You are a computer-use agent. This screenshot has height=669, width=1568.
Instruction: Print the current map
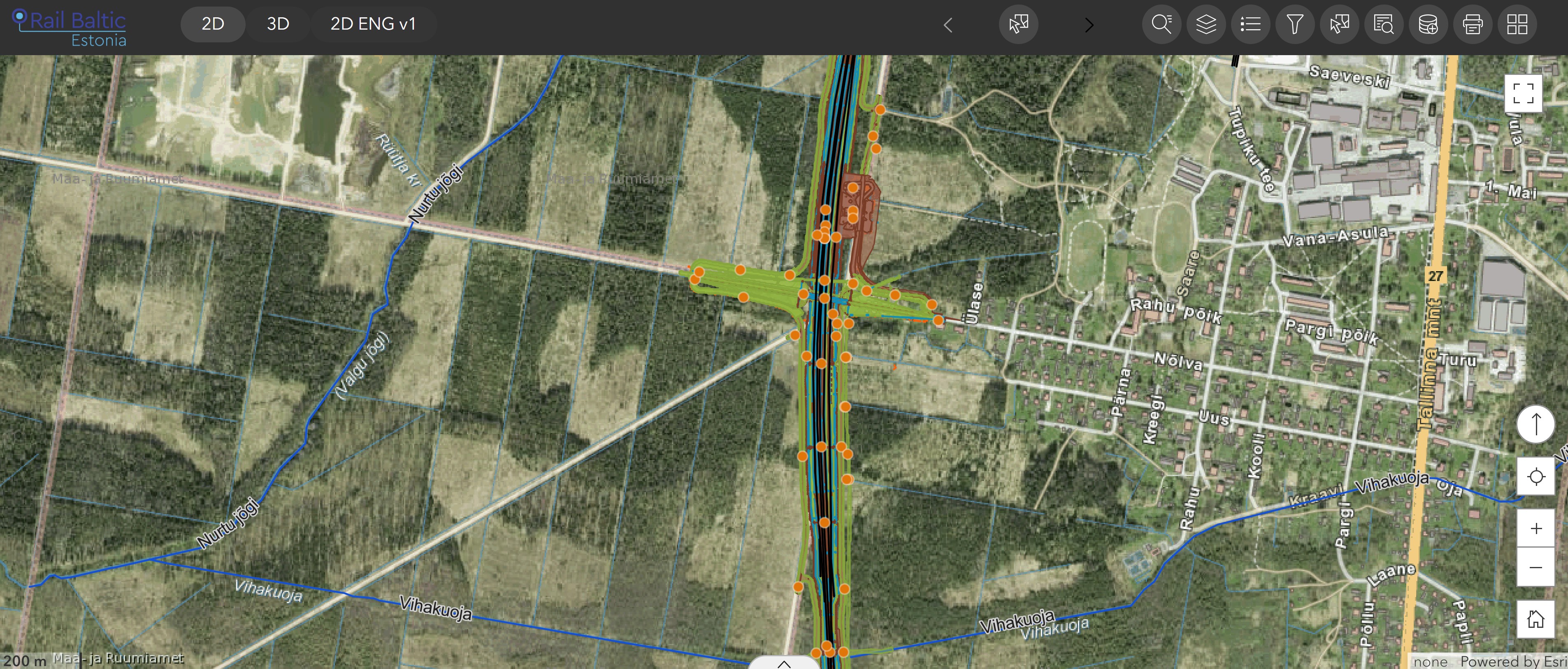click(x=1473, y=24)
